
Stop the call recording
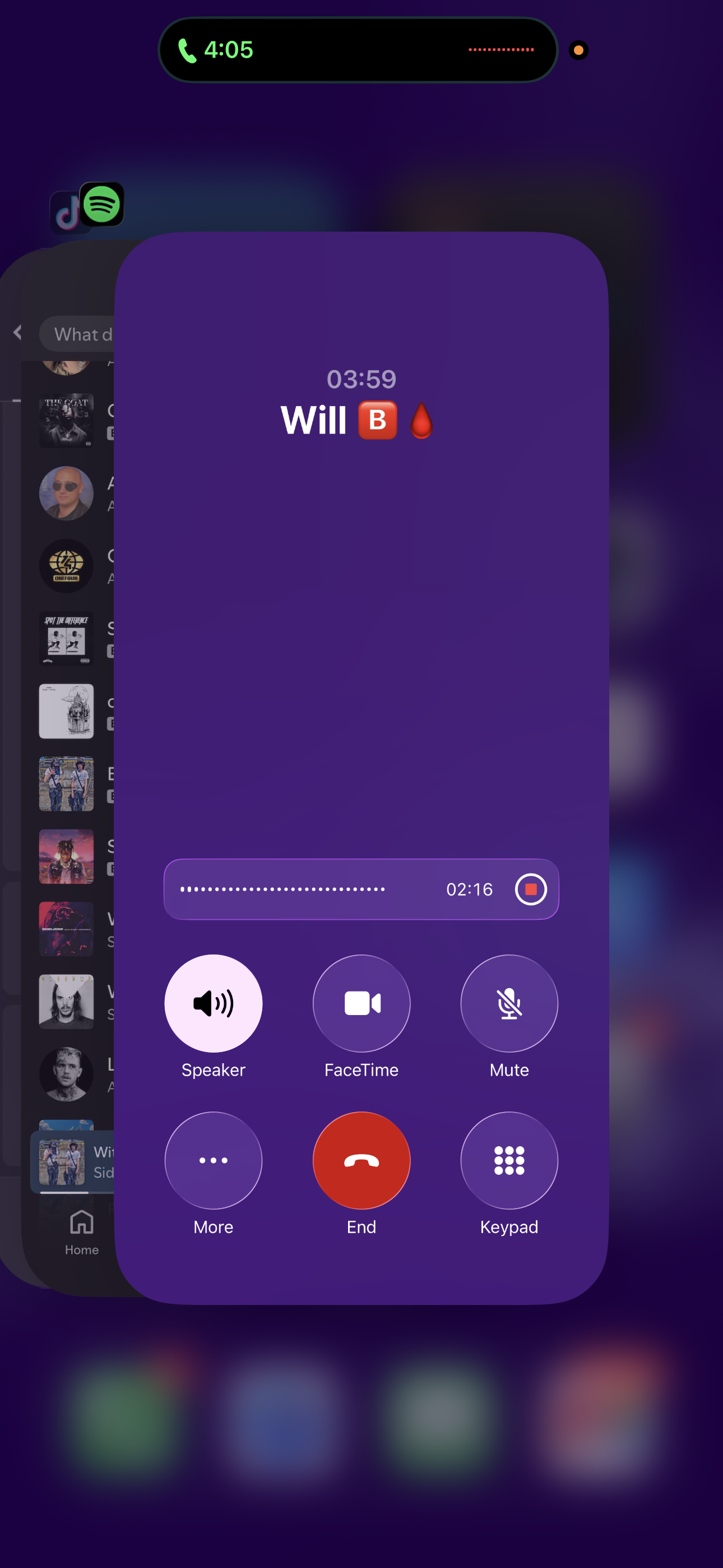pos(531,889)
